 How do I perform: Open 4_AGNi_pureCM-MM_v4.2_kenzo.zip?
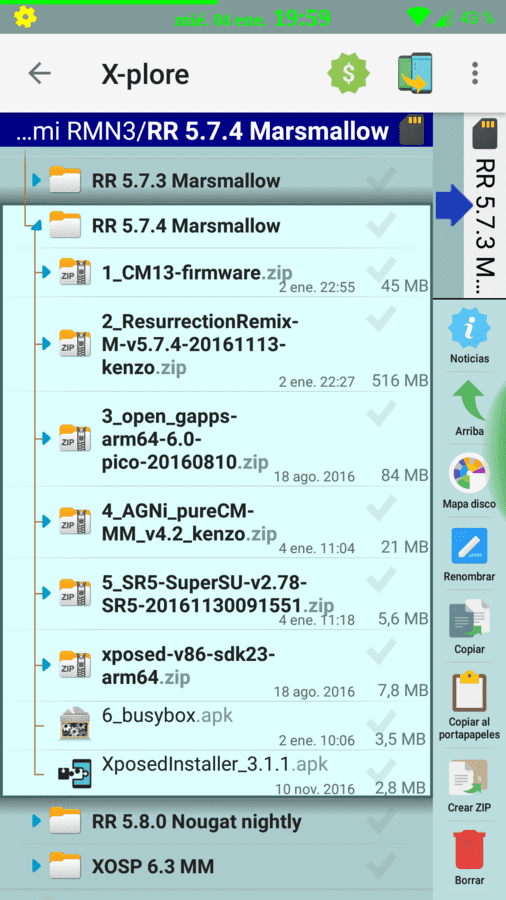[217, 522]
